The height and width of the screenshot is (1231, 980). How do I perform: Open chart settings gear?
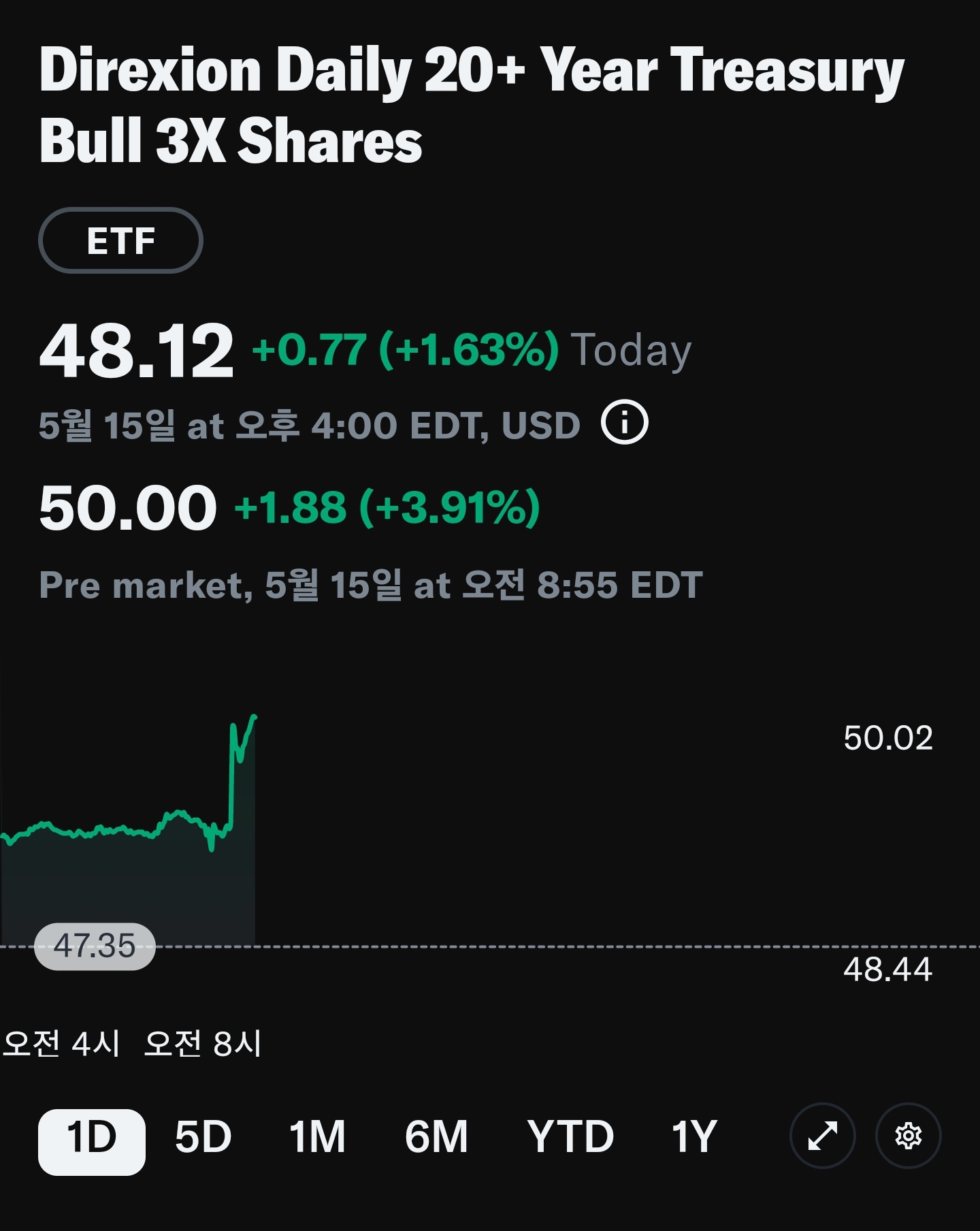tap(908, 1136)
